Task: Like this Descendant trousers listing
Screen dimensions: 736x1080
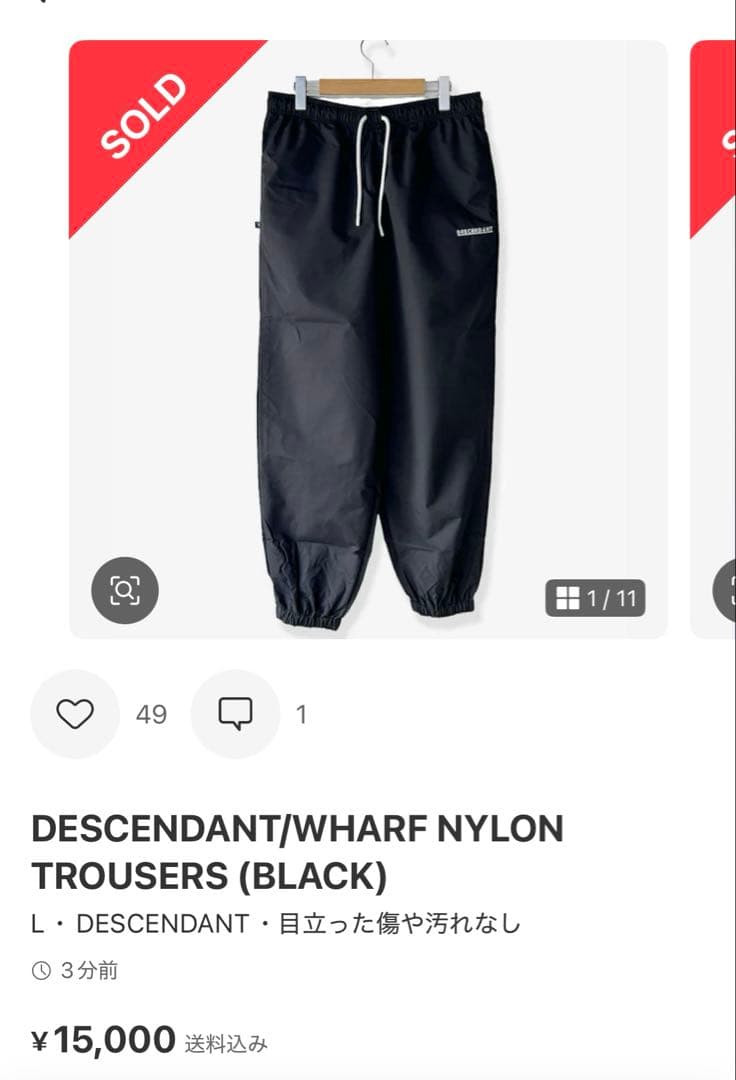Action: tap(75, 714)
